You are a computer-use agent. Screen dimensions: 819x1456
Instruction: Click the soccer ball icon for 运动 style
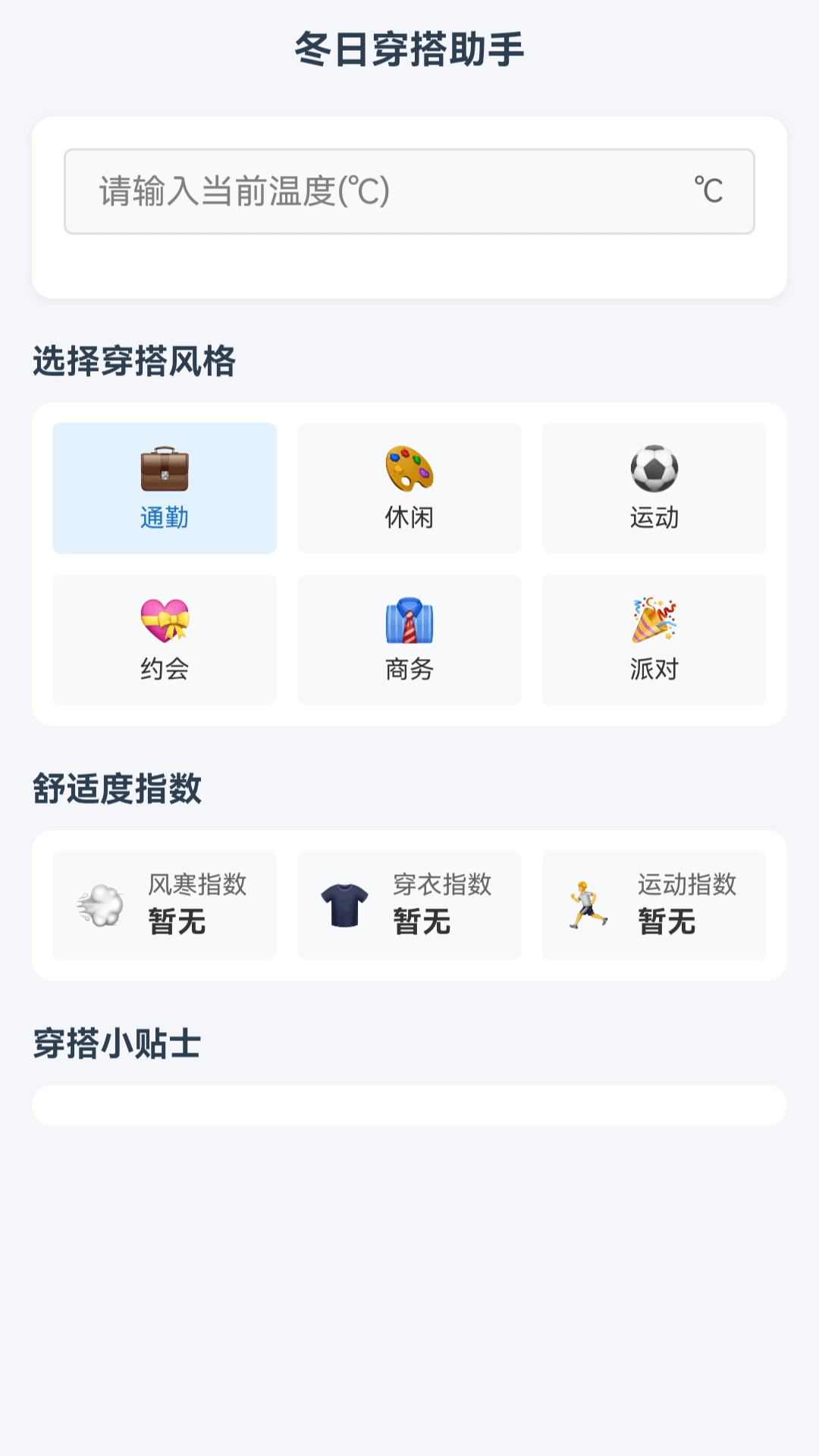[654, 469]
